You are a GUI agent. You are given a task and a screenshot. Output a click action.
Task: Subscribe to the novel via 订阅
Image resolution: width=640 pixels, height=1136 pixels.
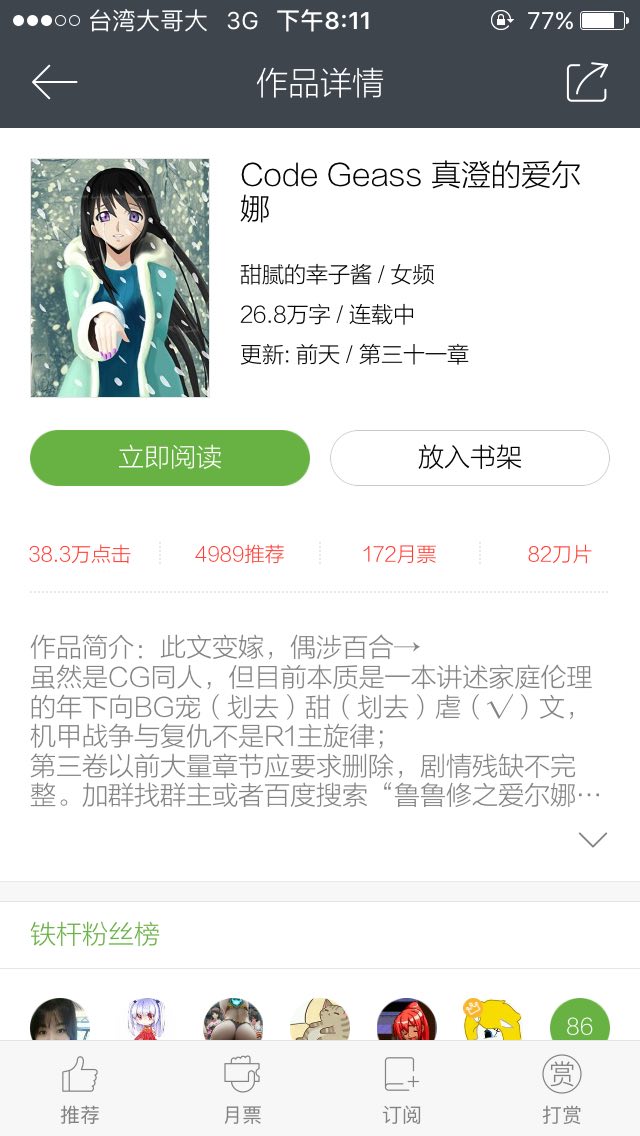[x=401, y=1090]
